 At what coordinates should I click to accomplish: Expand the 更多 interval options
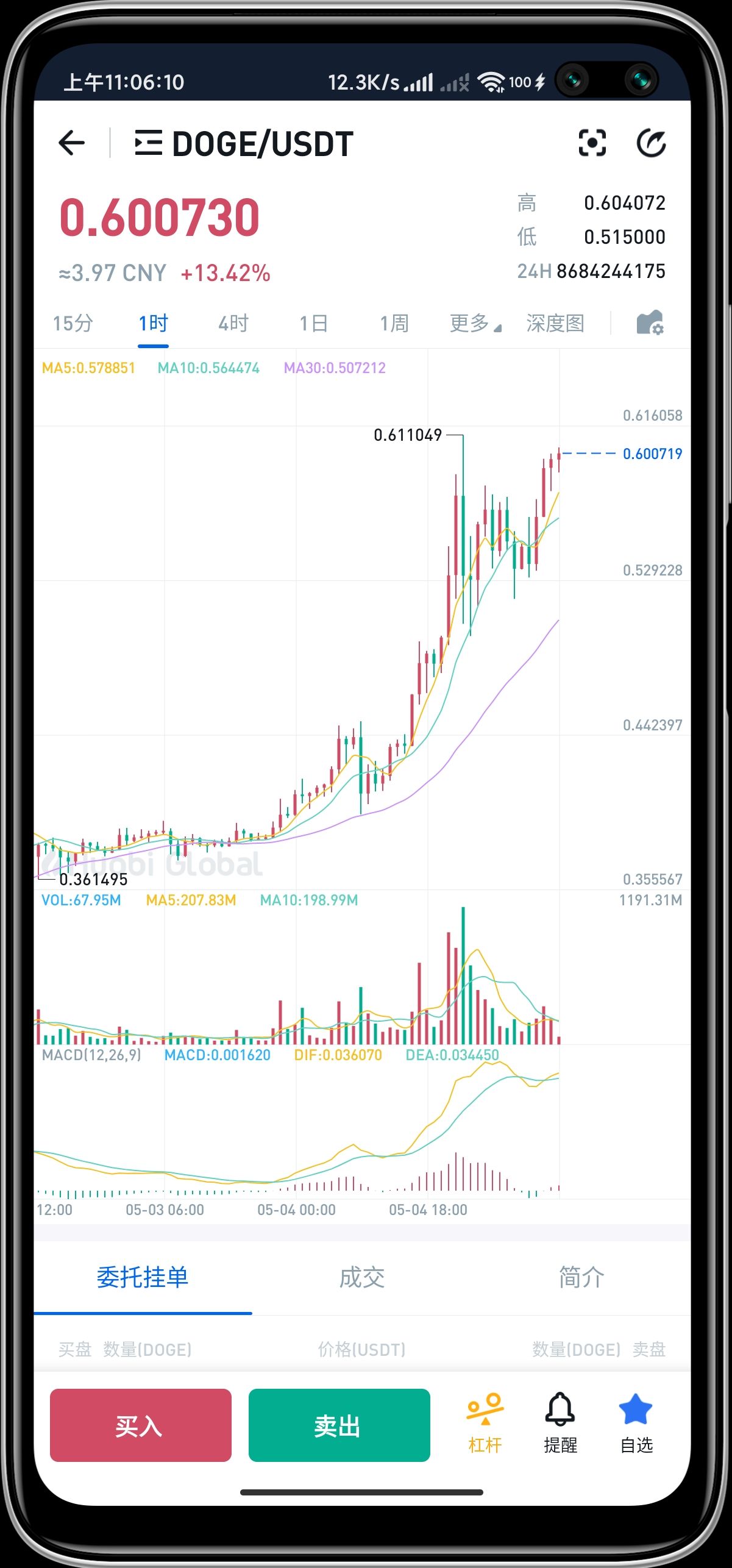pyautogui.click(x=475, y=323)
